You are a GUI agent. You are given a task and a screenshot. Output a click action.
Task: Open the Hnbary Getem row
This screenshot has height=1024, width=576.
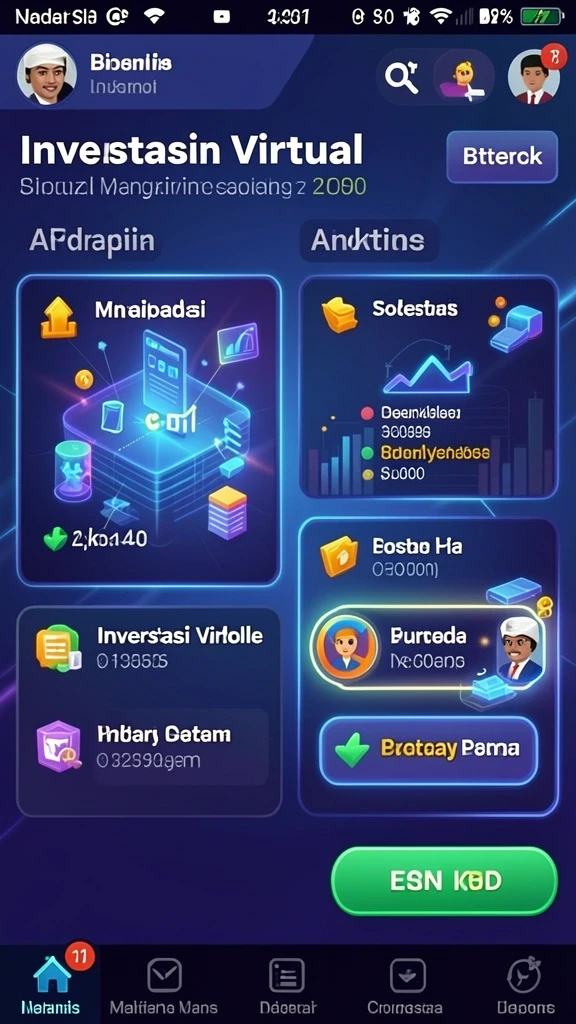(x=150, y=747)
